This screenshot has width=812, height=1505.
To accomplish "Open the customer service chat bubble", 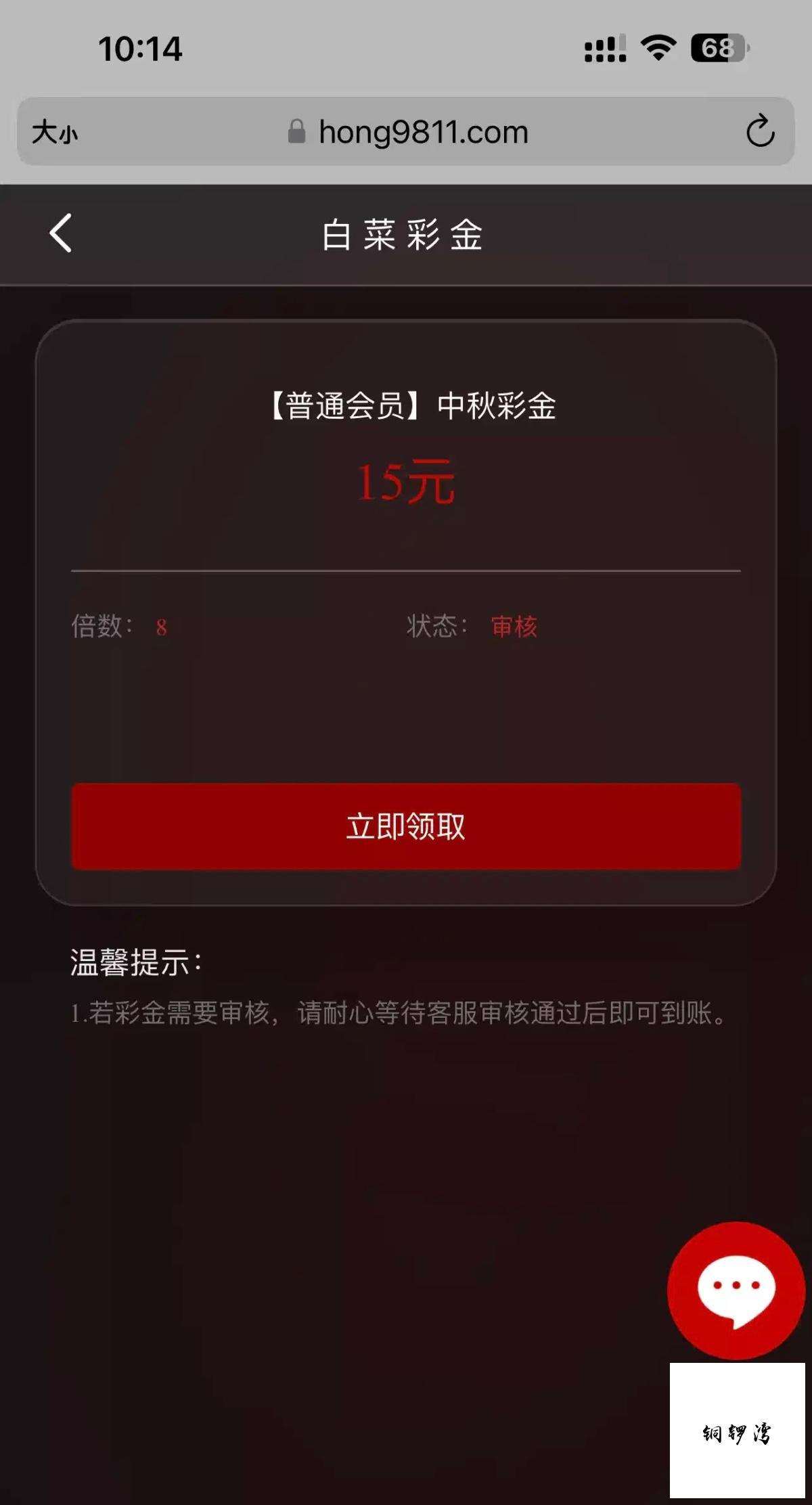I will [x=736, y=1290].
